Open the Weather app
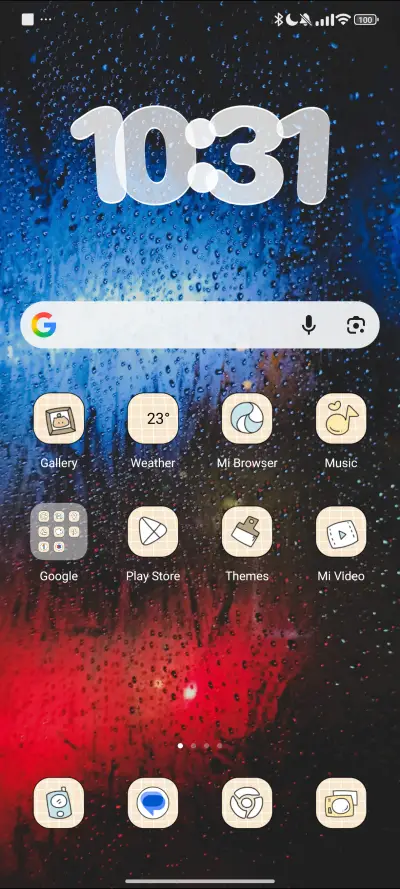The width and height of the screenshot is (400, 889). [x=153, y=418]
